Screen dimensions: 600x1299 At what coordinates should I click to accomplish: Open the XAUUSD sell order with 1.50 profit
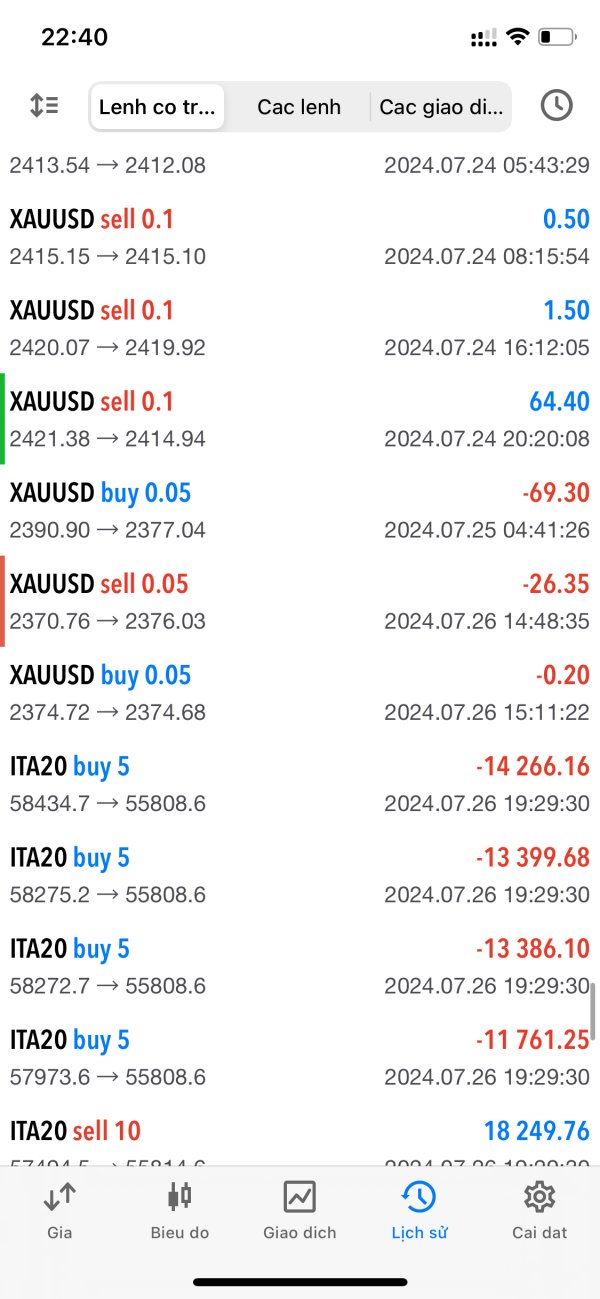coord(300,328)
